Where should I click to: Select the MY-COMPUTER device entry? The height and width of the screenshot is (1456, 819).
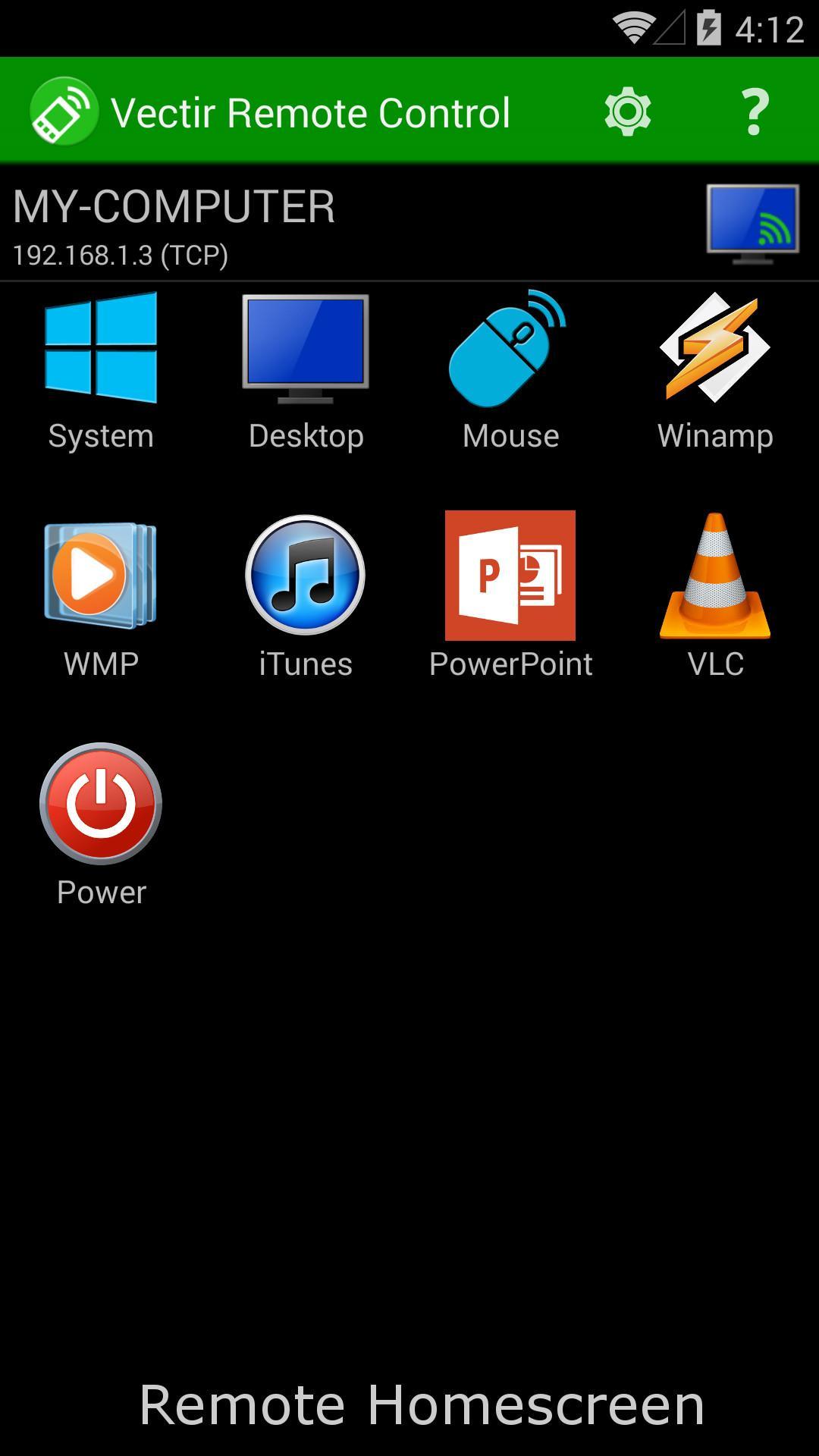click(173, 205)
